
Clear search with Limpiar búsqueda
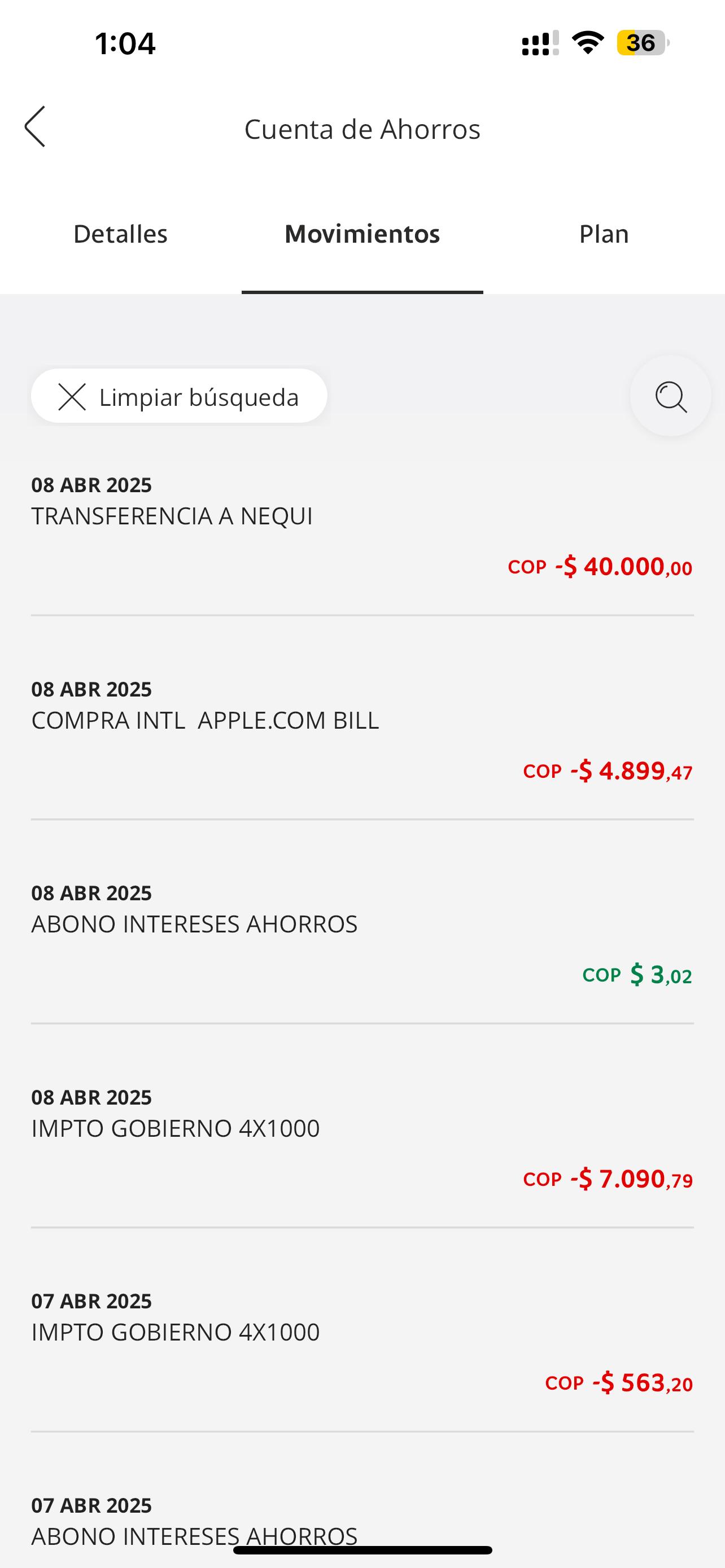[179, 396]
